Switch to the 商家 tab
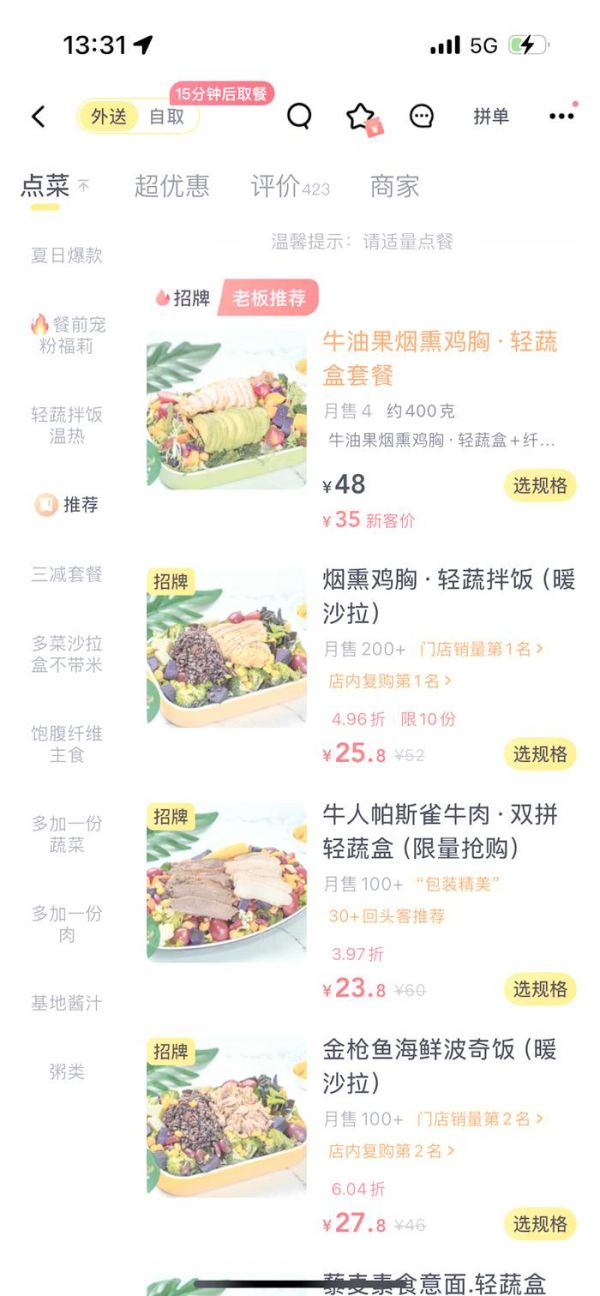 pos(394,186)
